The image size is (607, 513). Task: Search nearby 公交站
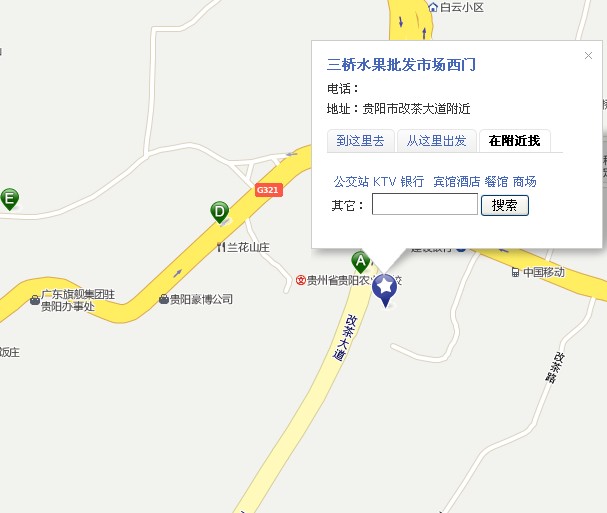pos(351,182)
